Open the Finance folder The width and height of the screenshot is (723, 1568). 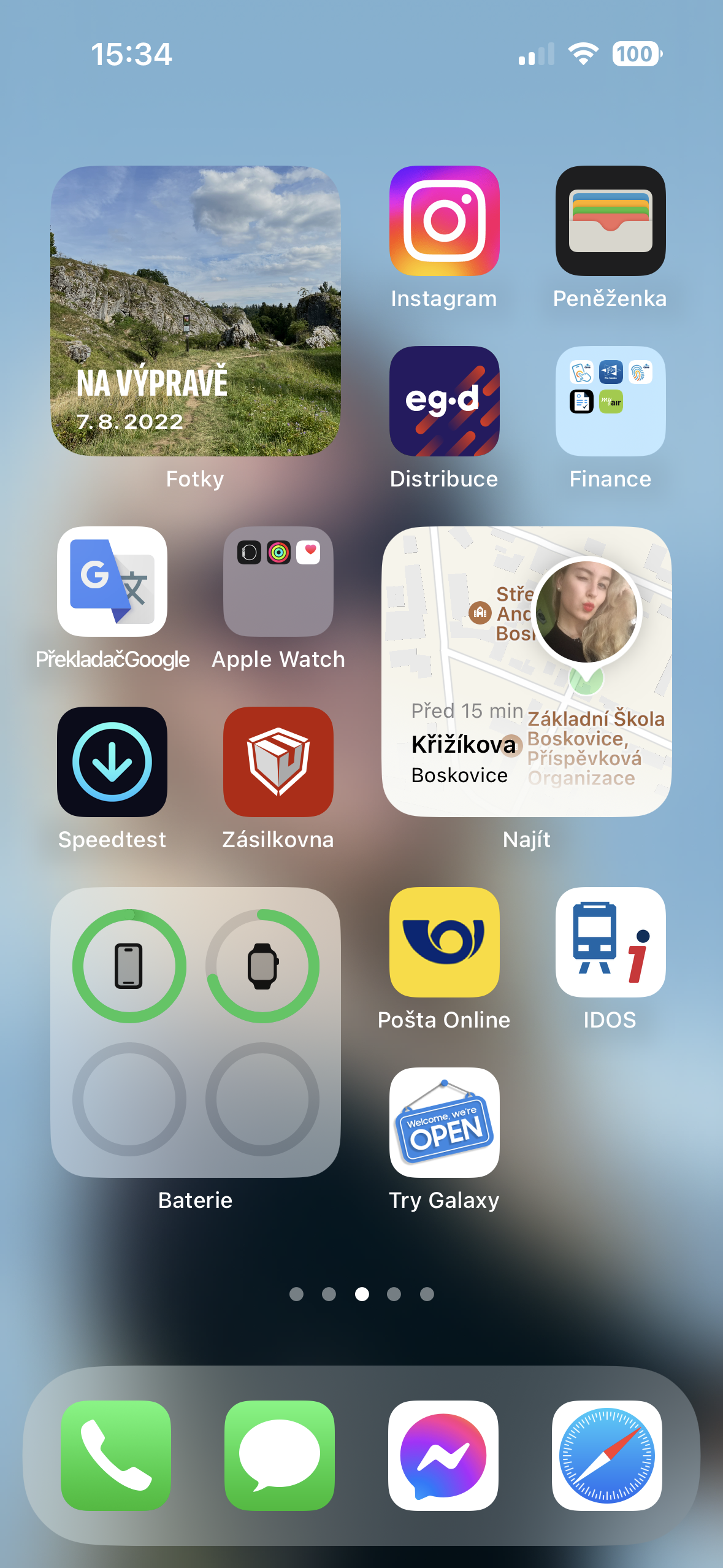[610, 401]
